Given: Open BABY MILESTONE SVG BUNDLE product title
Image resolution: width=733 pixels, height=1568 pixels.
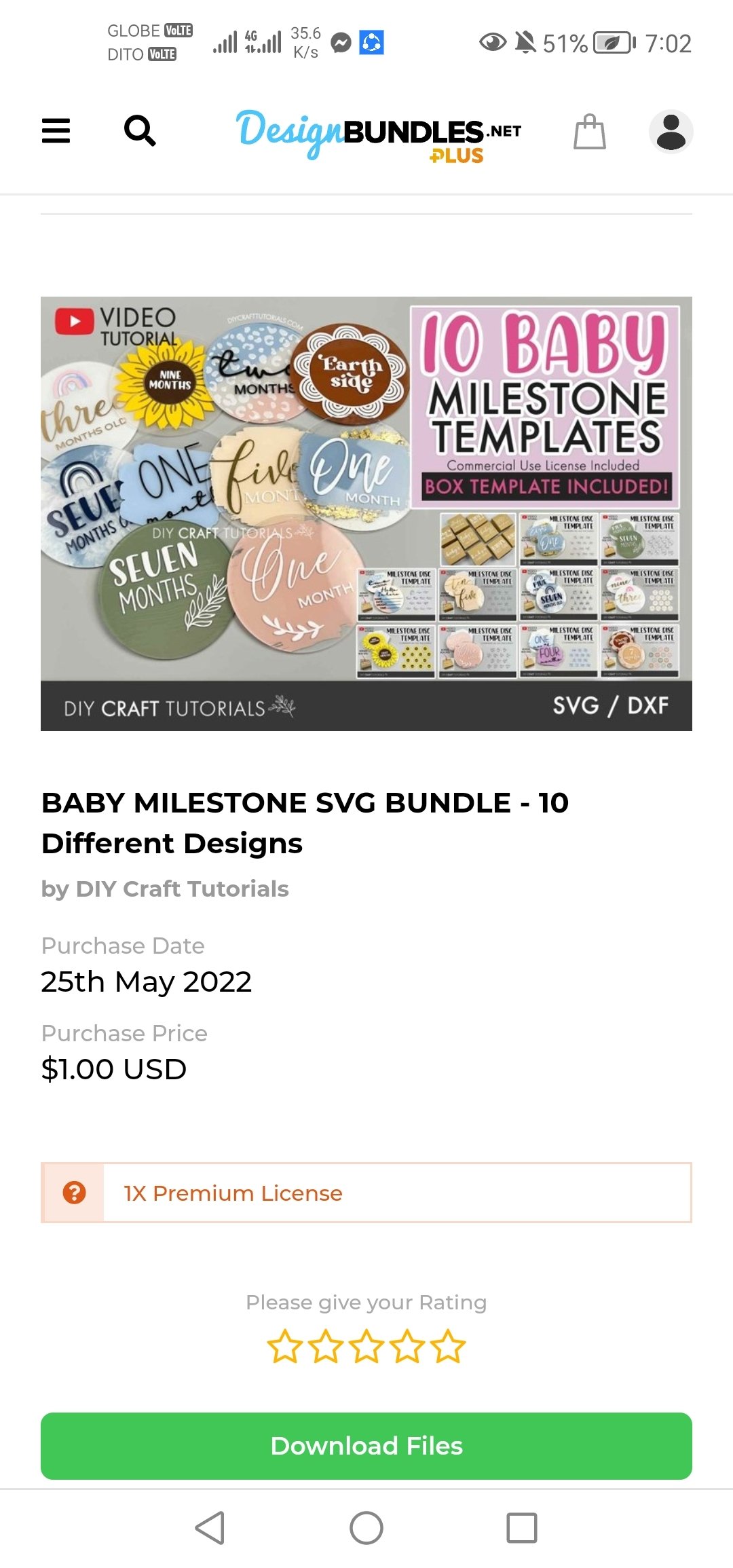Looking at the screenshot, I should pyautogui.click(x=305, y=823).
